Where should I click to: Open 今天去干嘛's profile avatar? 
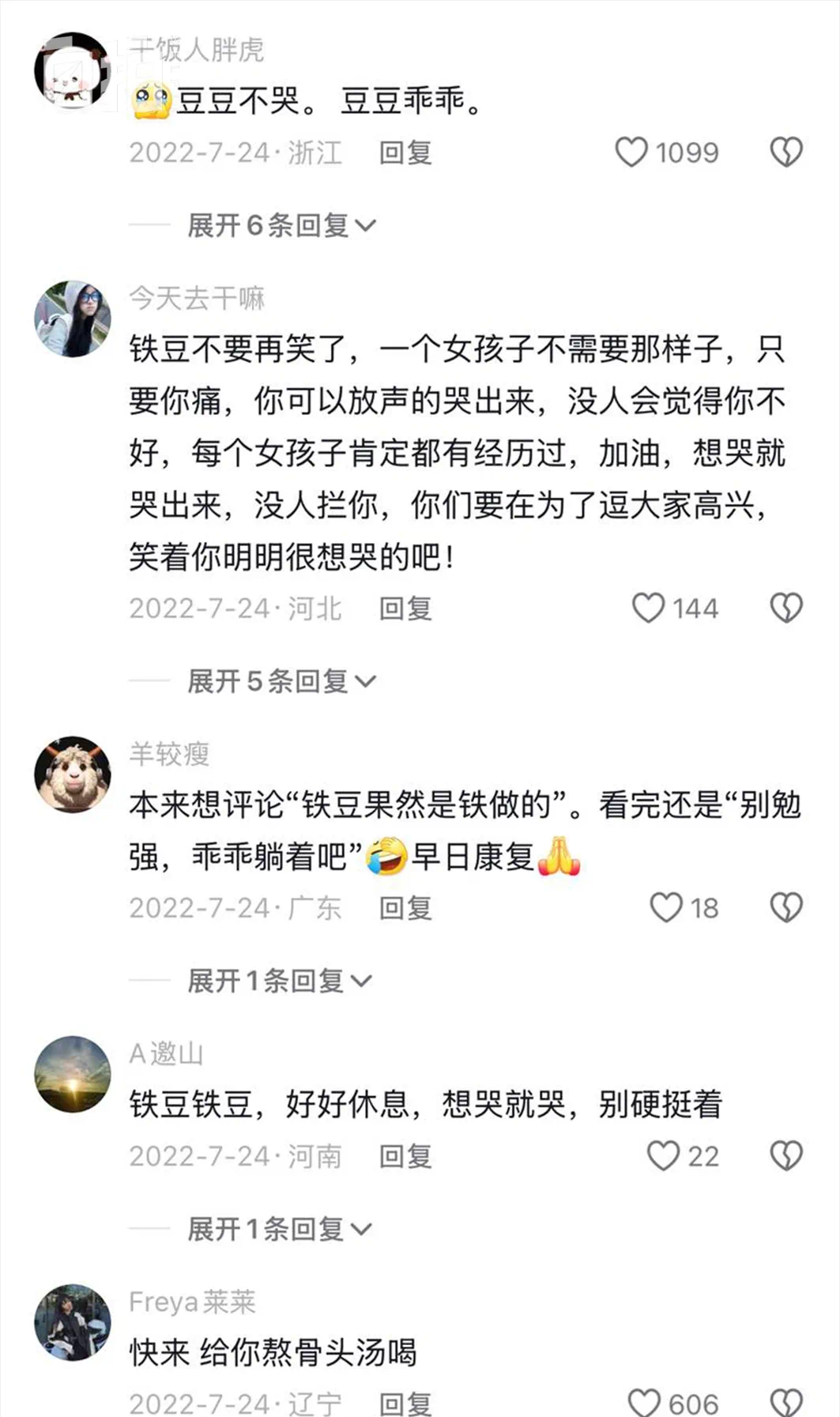pos(73,318)
